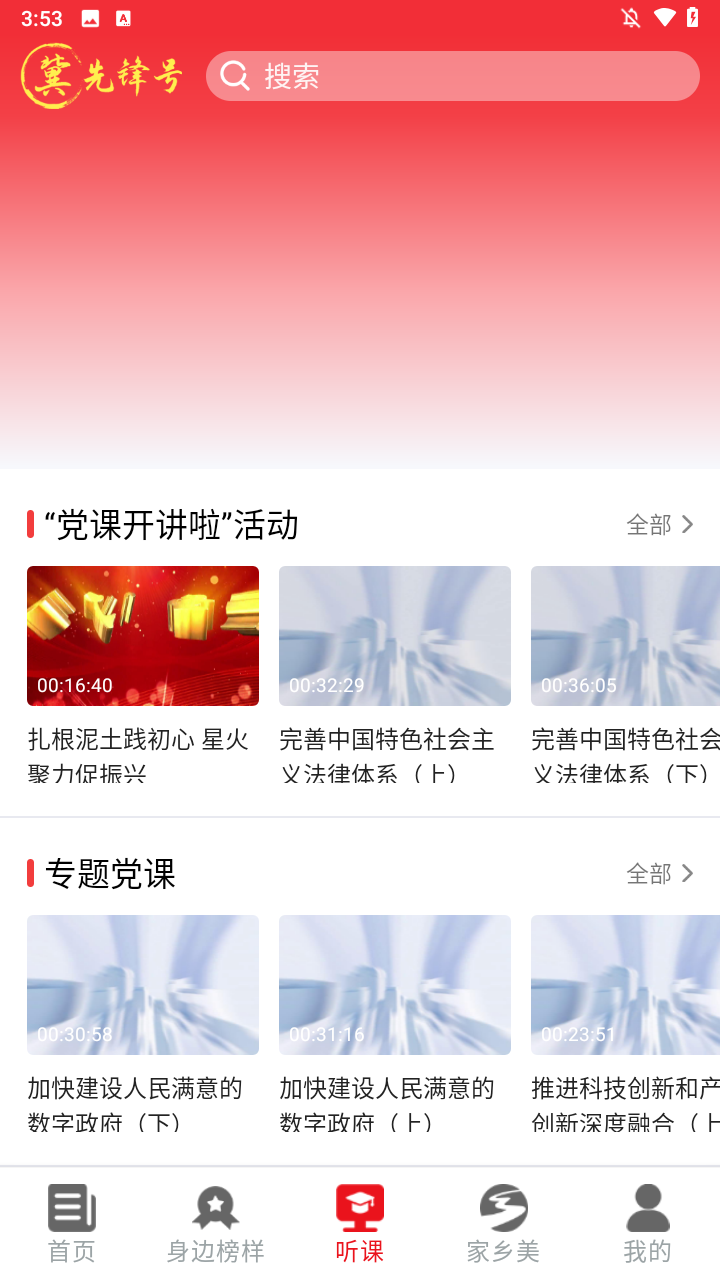Screen dimensions: 720x1280
Task: Switch to the 家乡美 tab
Action: click(504, 1220)
